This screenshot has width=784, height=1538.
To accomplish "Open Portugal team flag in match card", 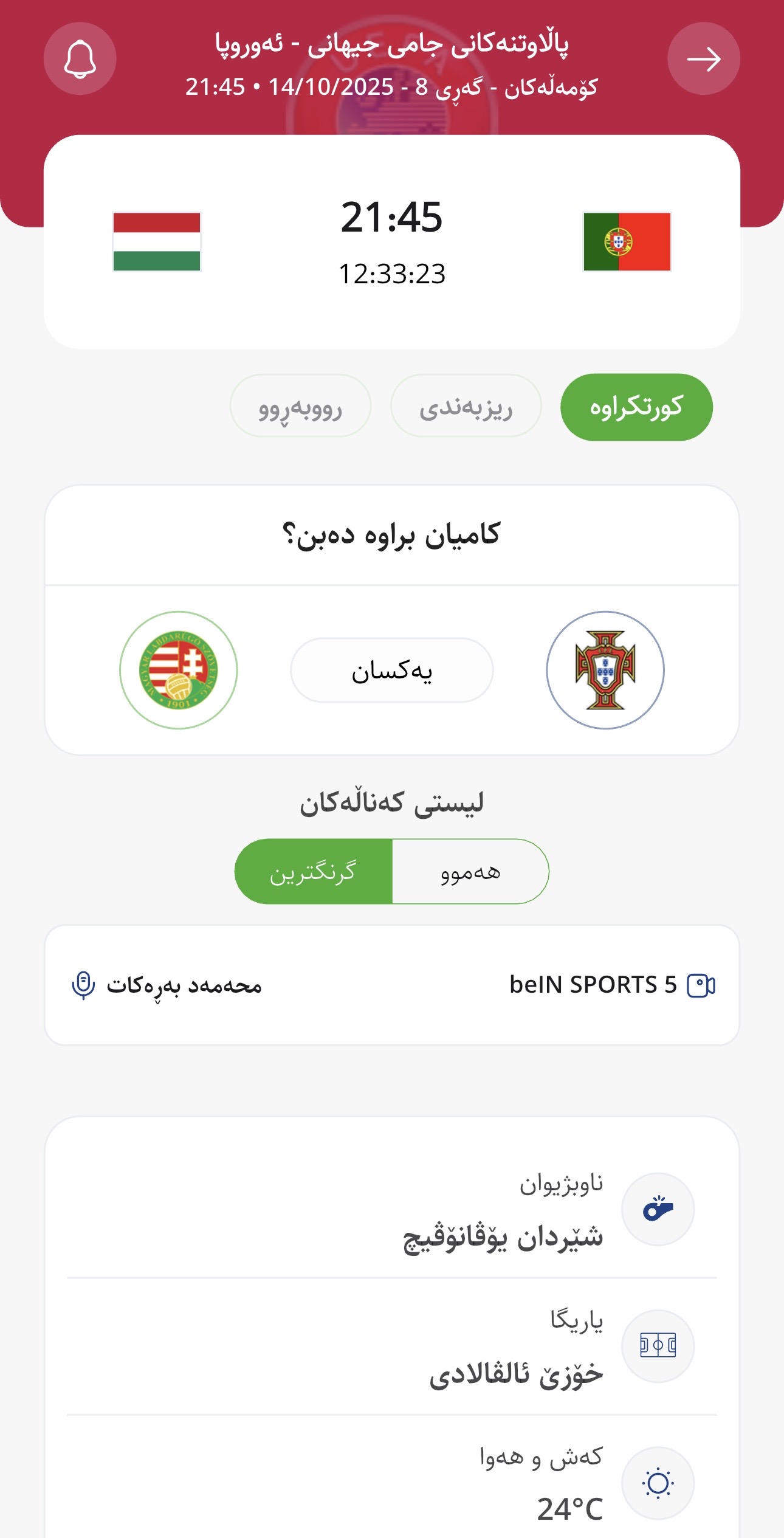I will coord(627,241).
